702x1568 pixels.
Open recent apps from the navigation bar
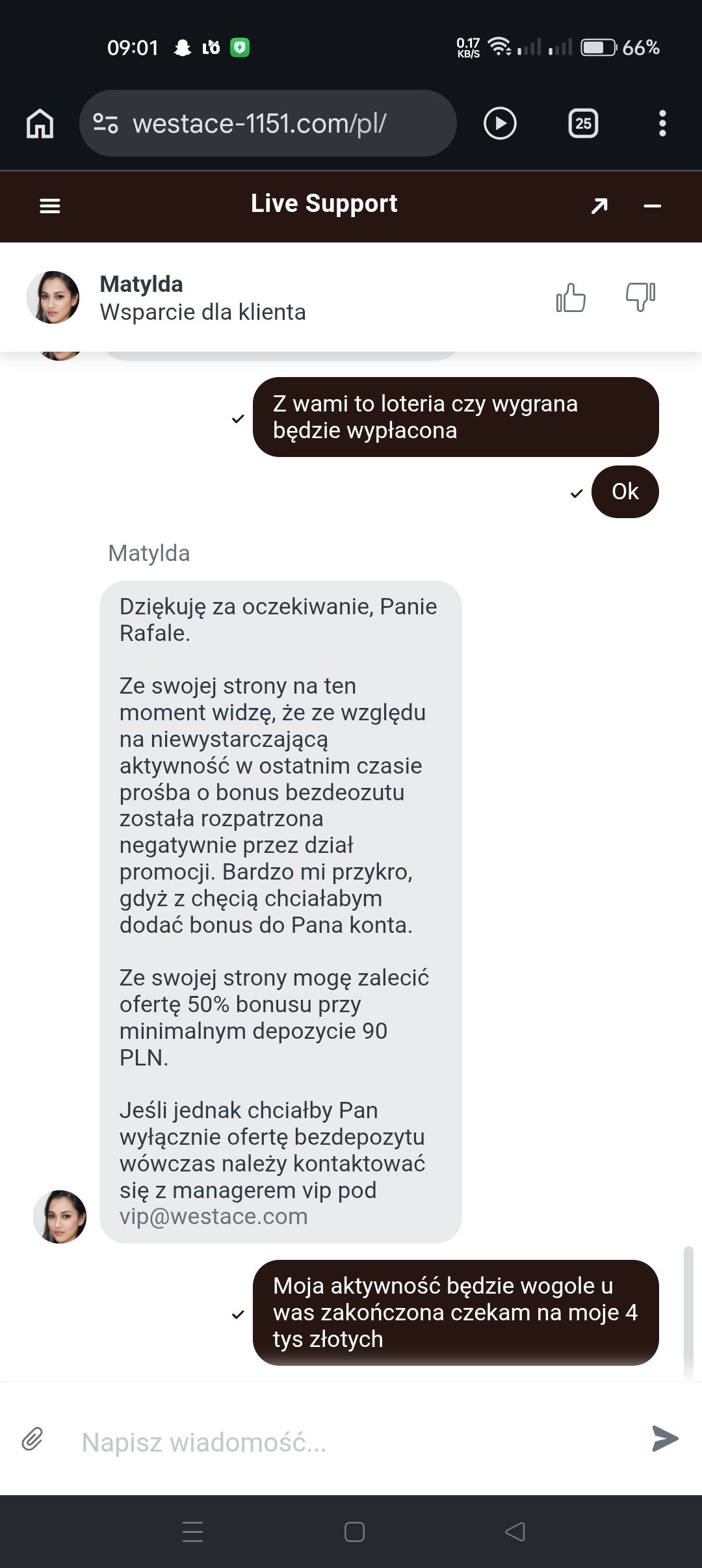[193, 1532]
